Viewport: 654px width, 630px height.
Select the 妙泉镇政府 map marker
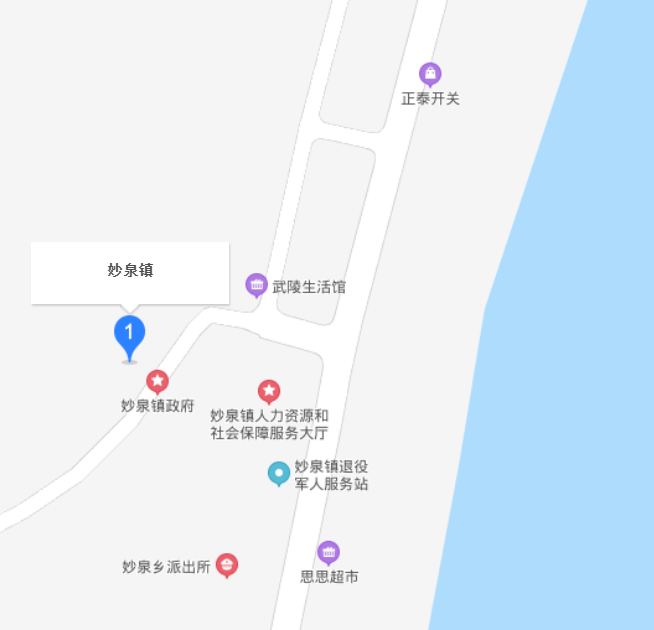click(157, 381)
